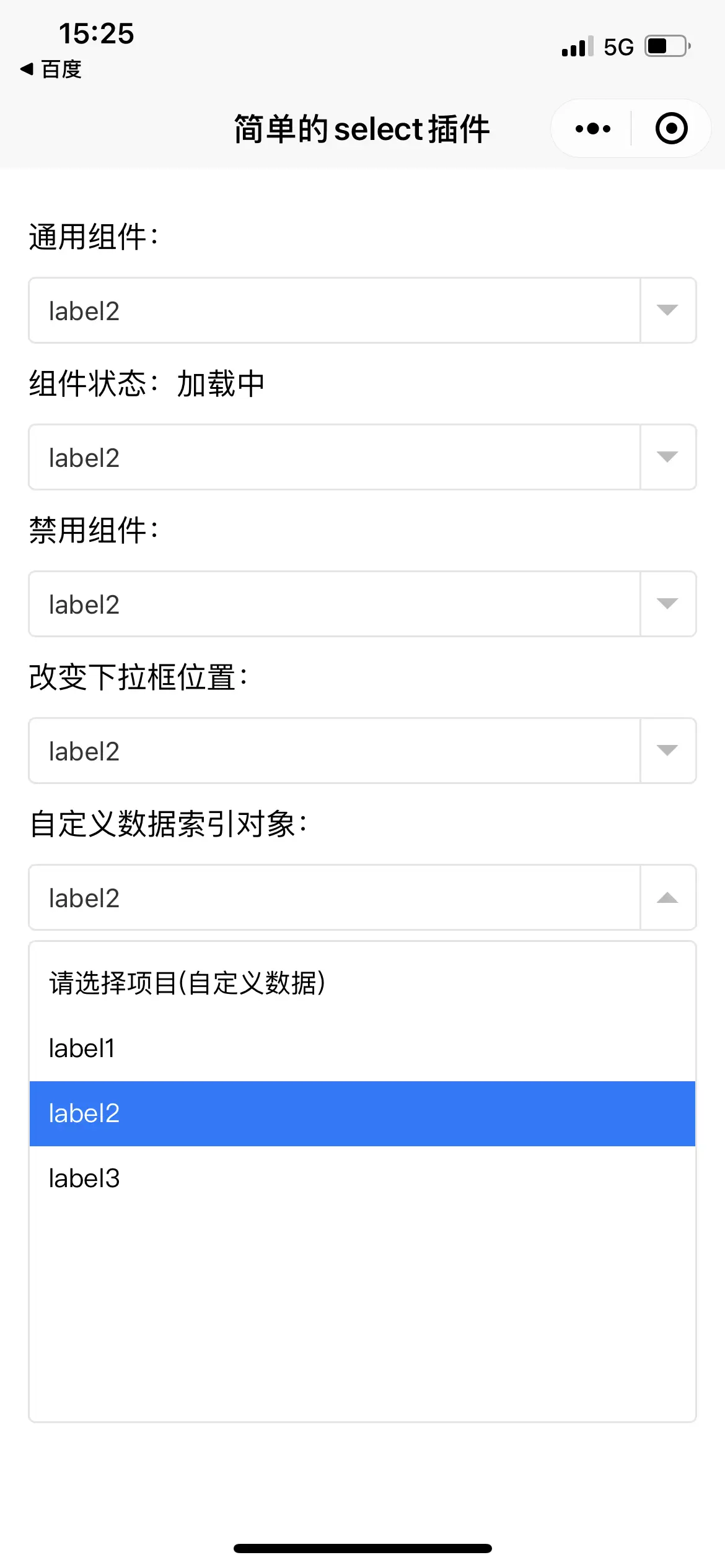Viewport: 725px width, 1568px height.
Task: Open the dropdown under 改变下拉框位置
Action: [362, 751]
